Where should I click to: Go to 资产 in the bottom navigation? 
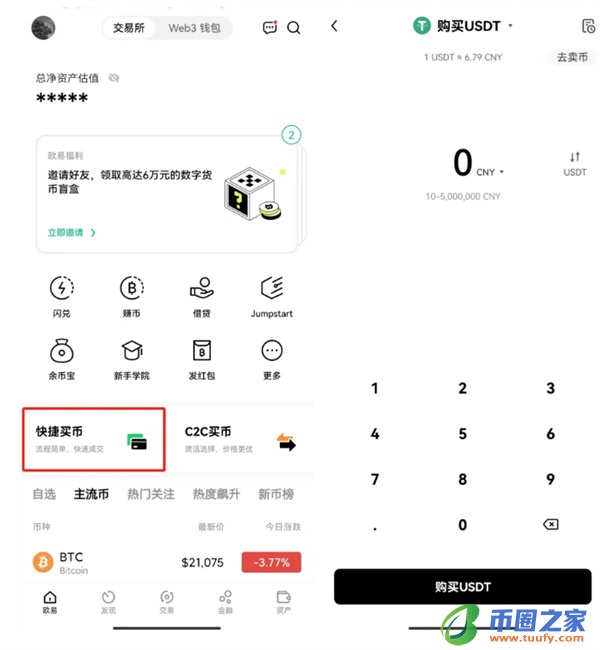click(283, 602)
